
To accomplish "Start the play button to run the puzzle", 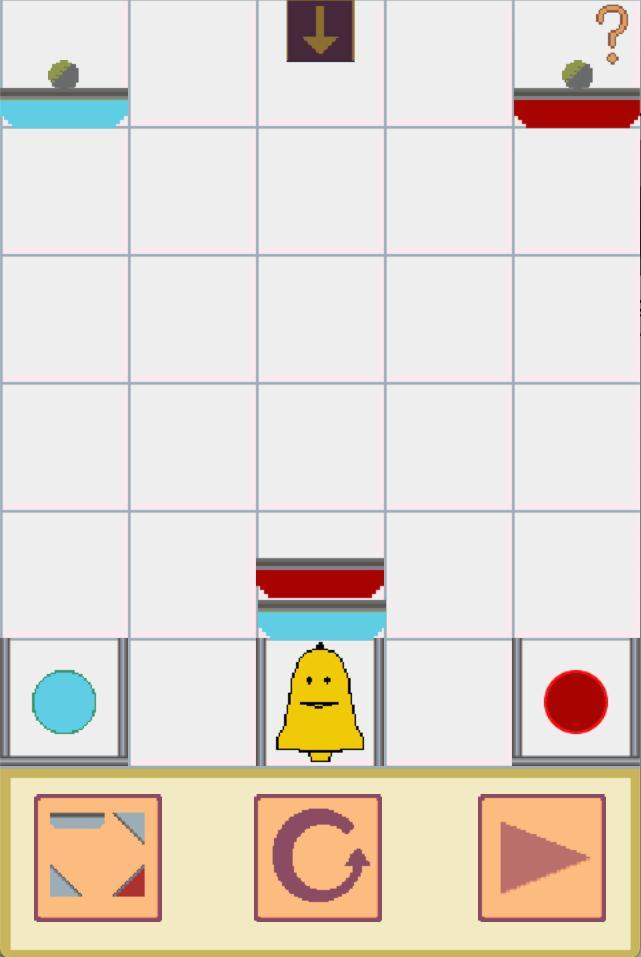I will [541, 857].
